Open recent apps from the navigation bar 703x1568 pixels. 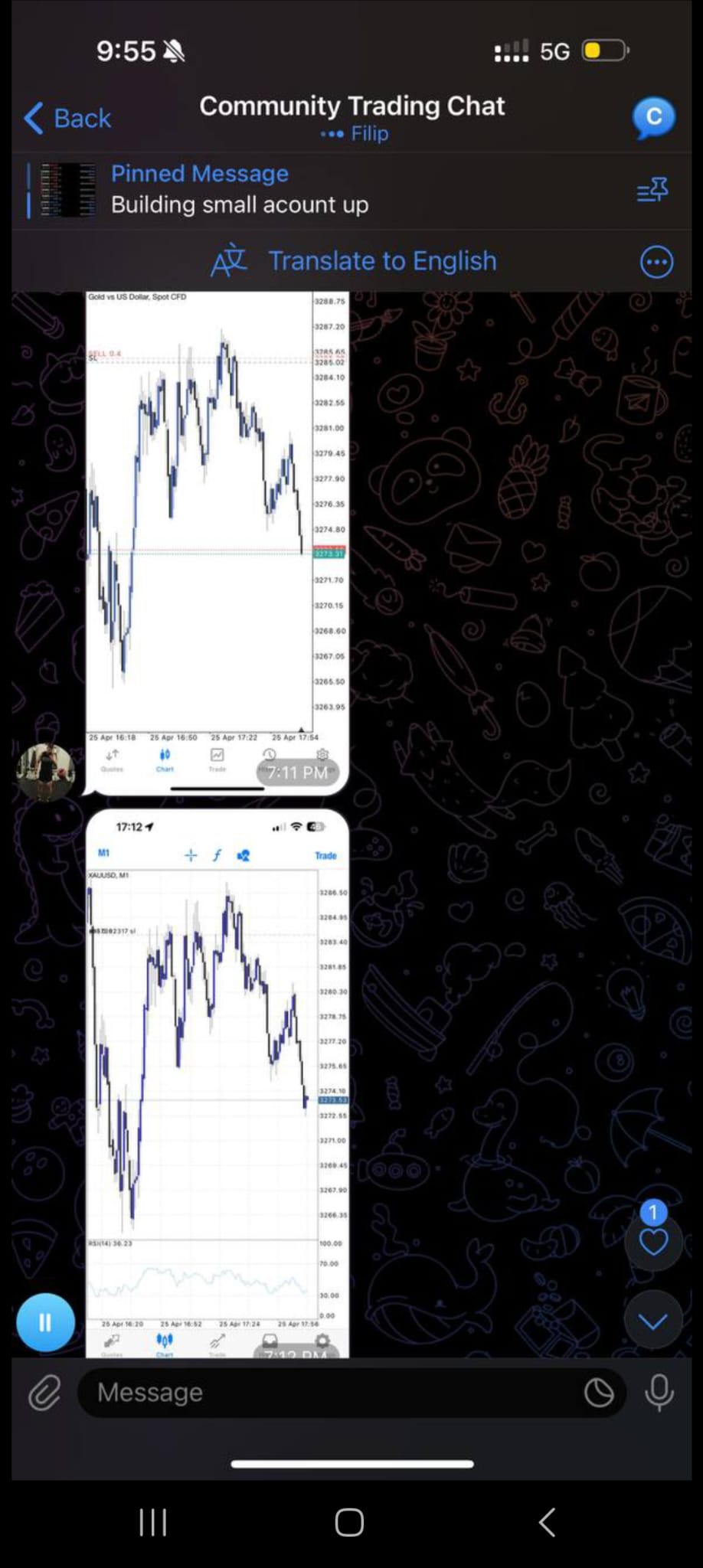point(153,1522)
